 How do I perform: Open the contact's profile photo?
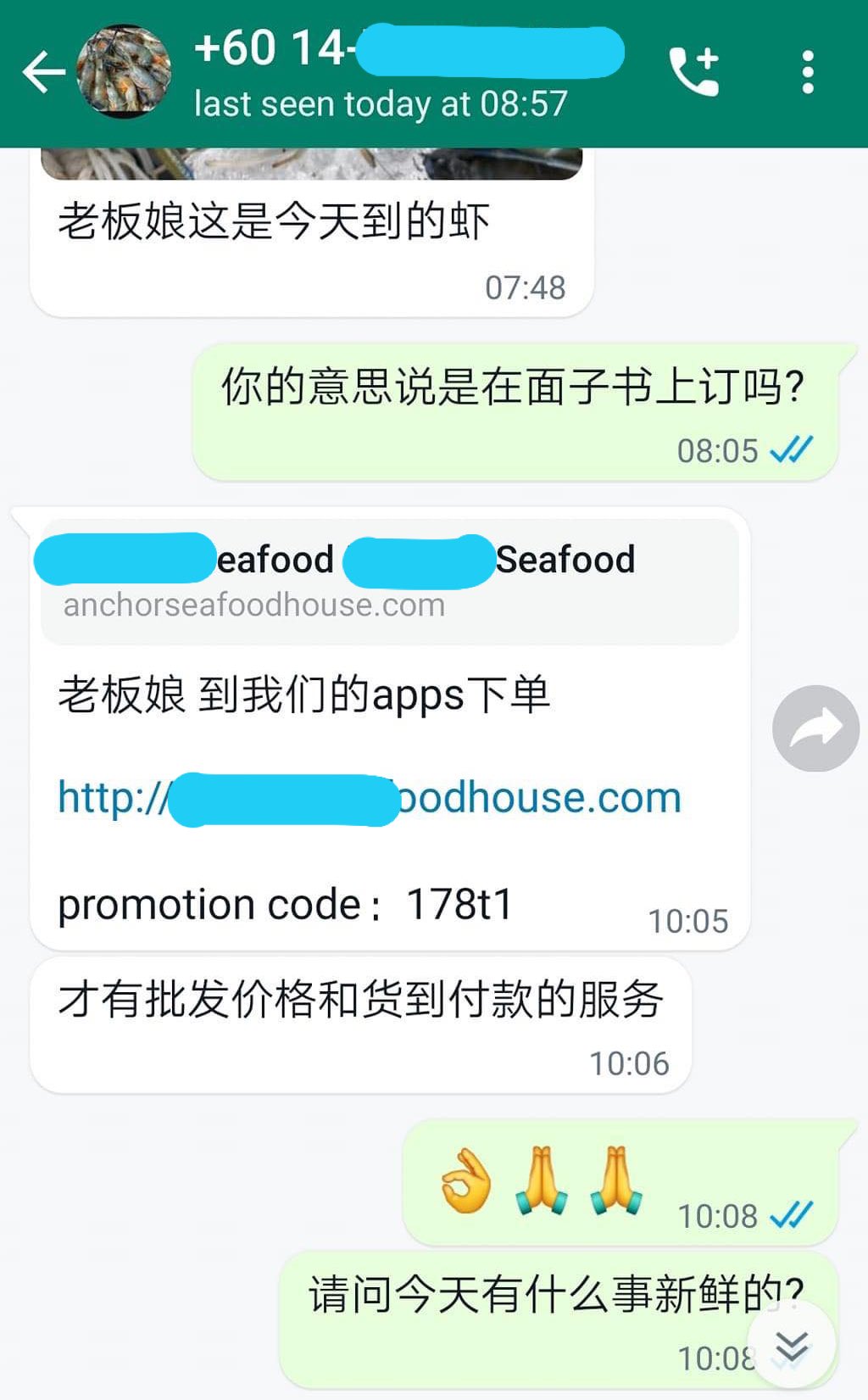point(124,71)
